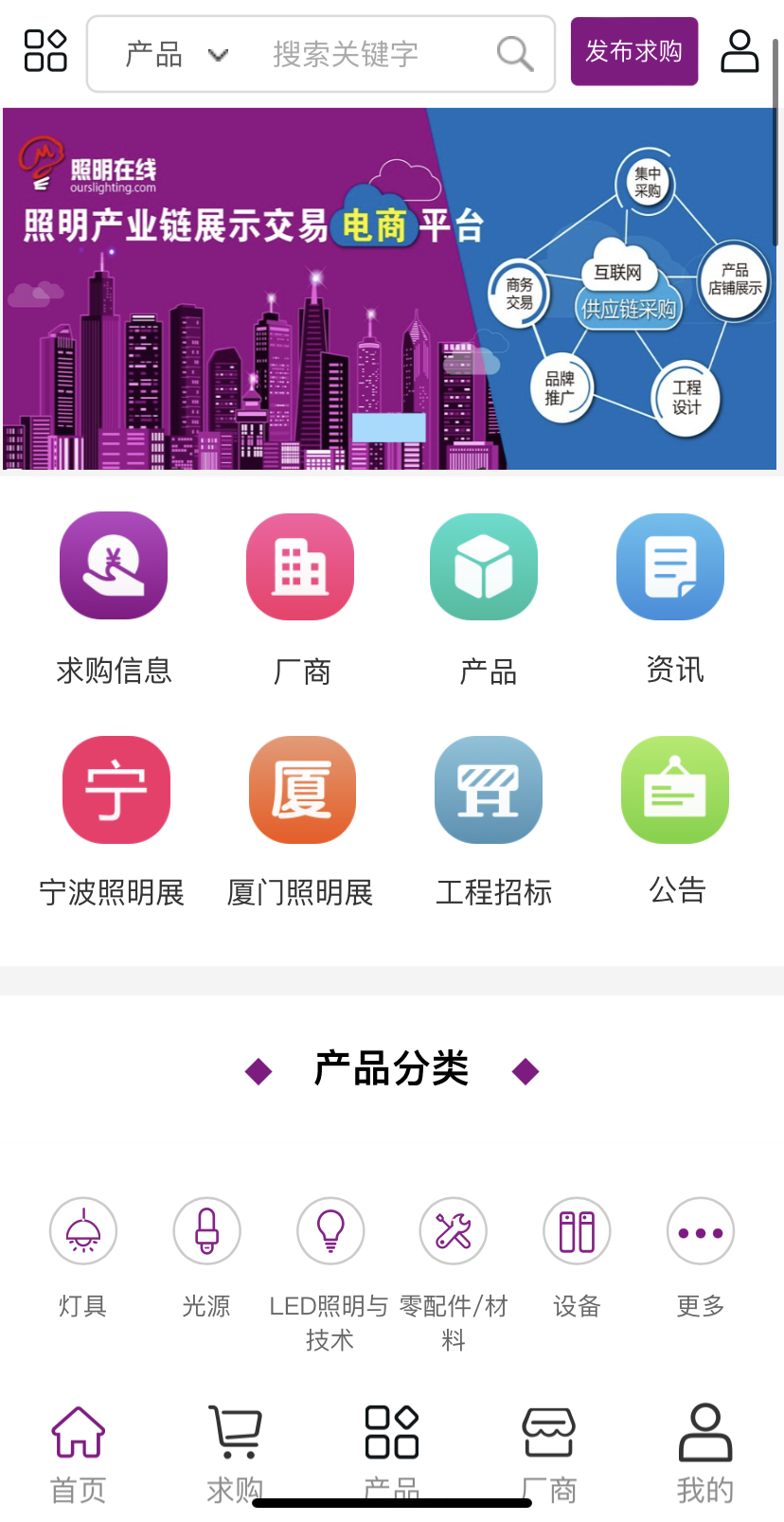
Task: Open the 资讯 news icon
Action: click(670, 565)
